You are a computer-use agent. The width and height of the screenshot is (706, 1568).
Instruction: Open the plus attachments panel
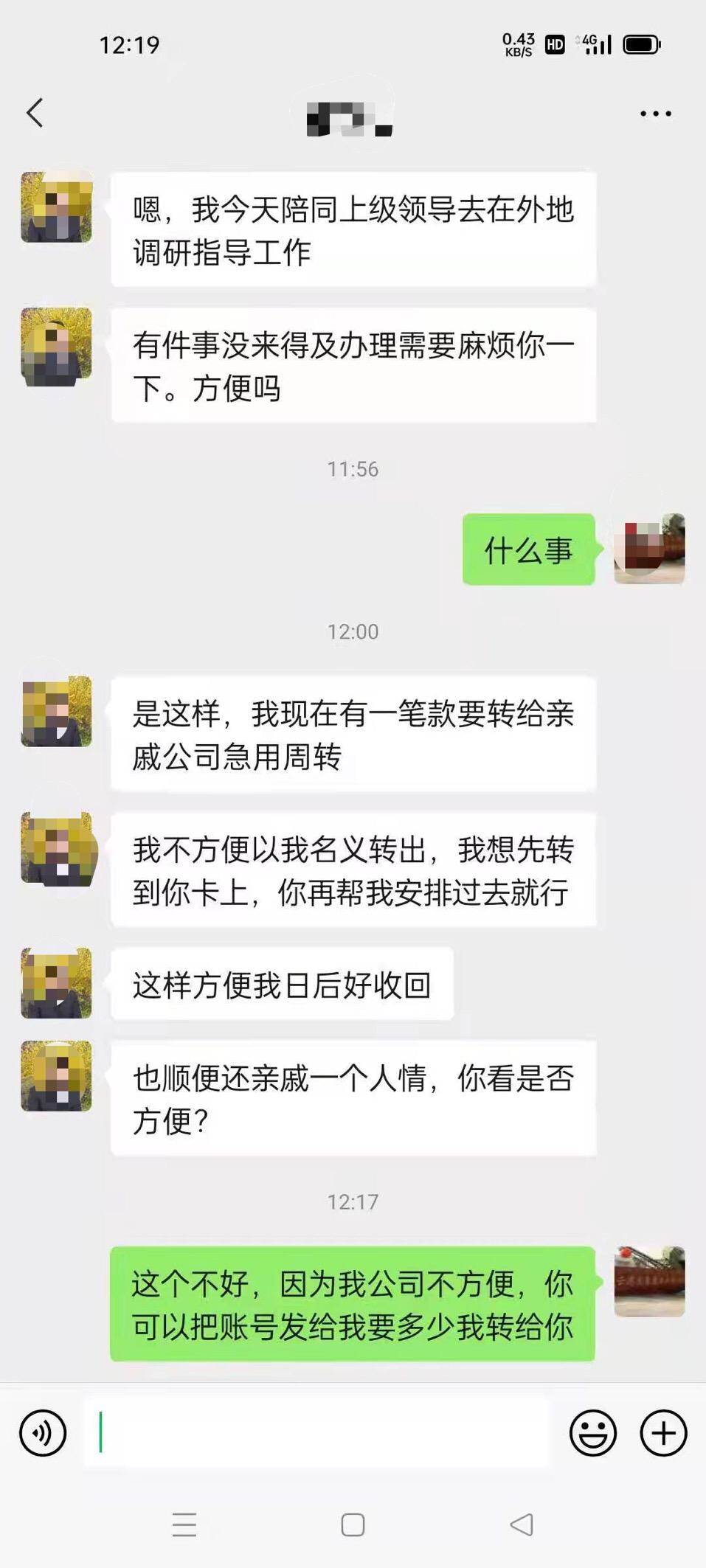click(x=663, y=1433)
